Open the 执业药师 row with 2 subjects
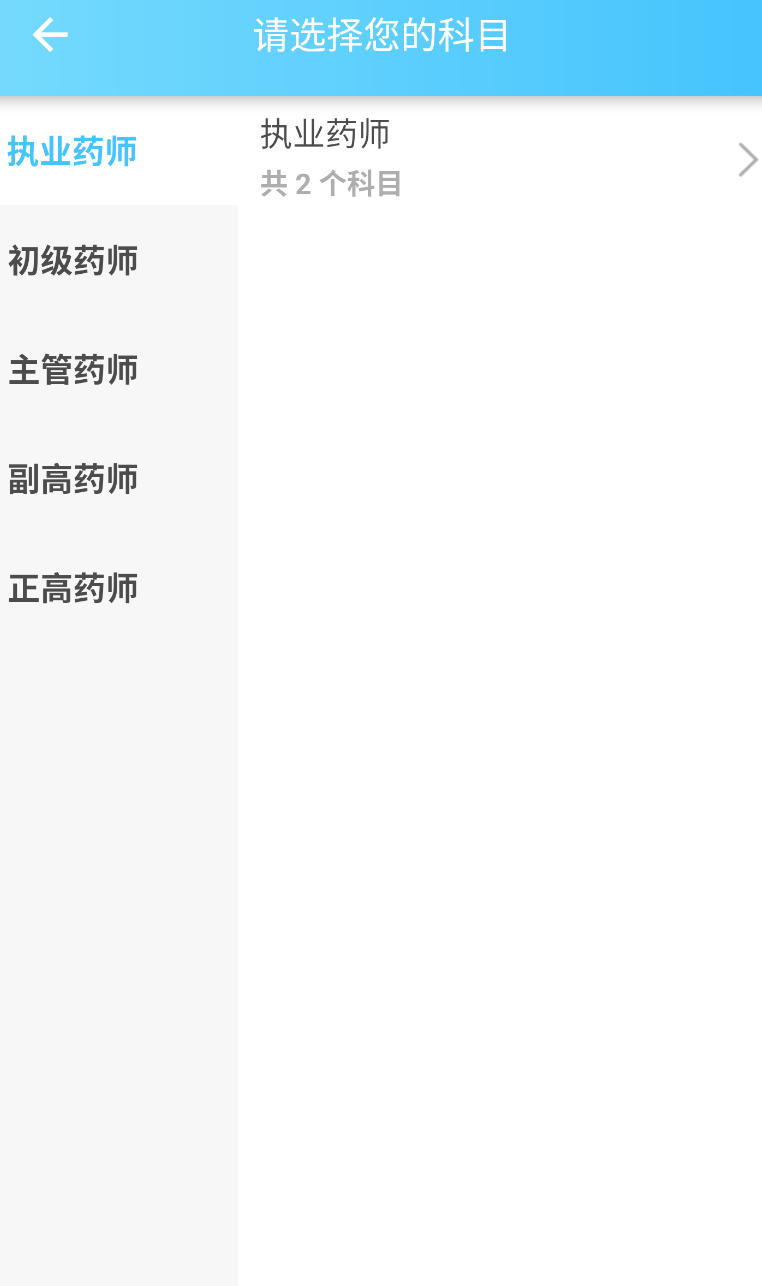This screenshot has height=1286, width=762. click(x=500, y=158)
